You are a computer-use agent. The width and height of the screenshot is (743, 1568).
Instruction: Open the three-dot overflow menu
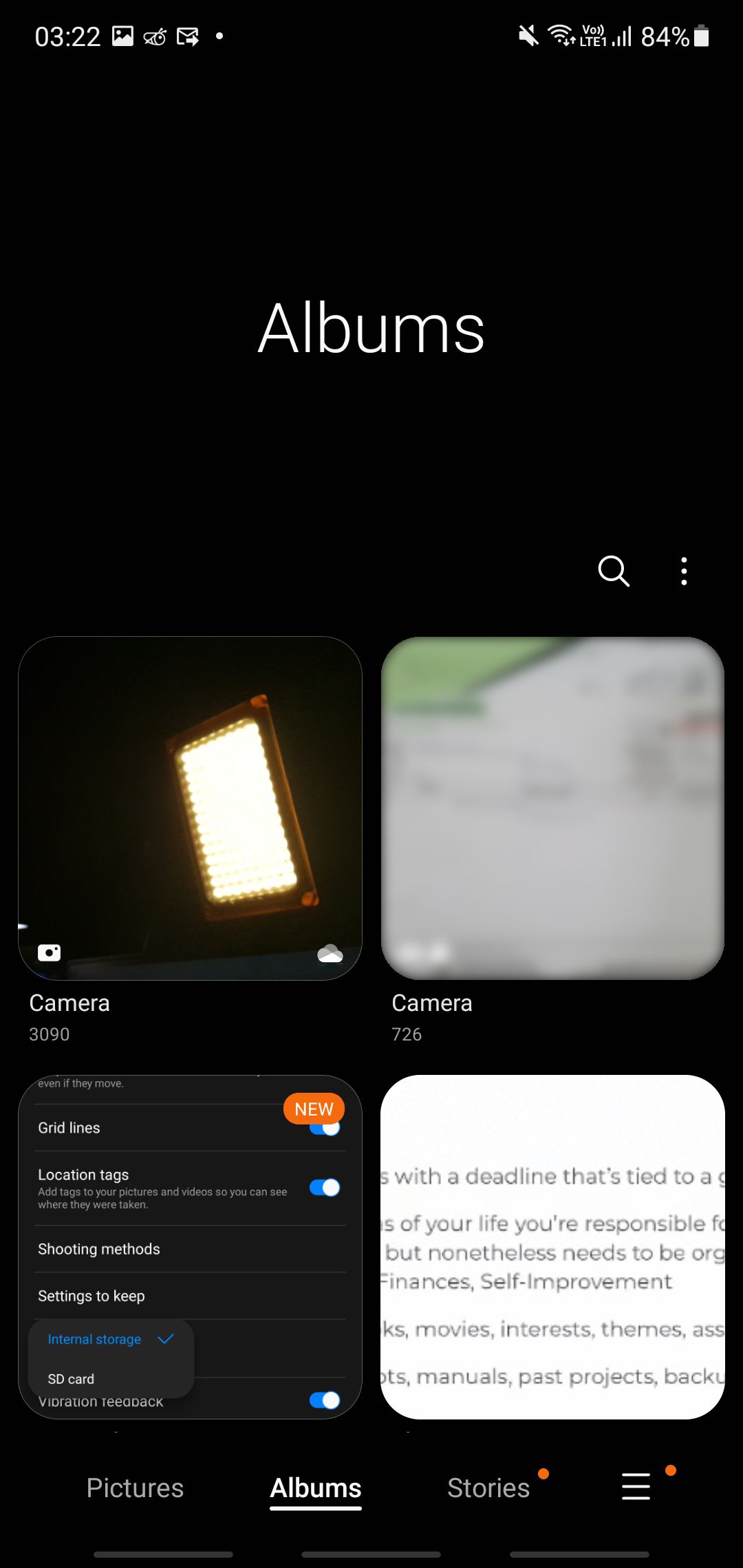pyautogui.click(x=683, y=571)
